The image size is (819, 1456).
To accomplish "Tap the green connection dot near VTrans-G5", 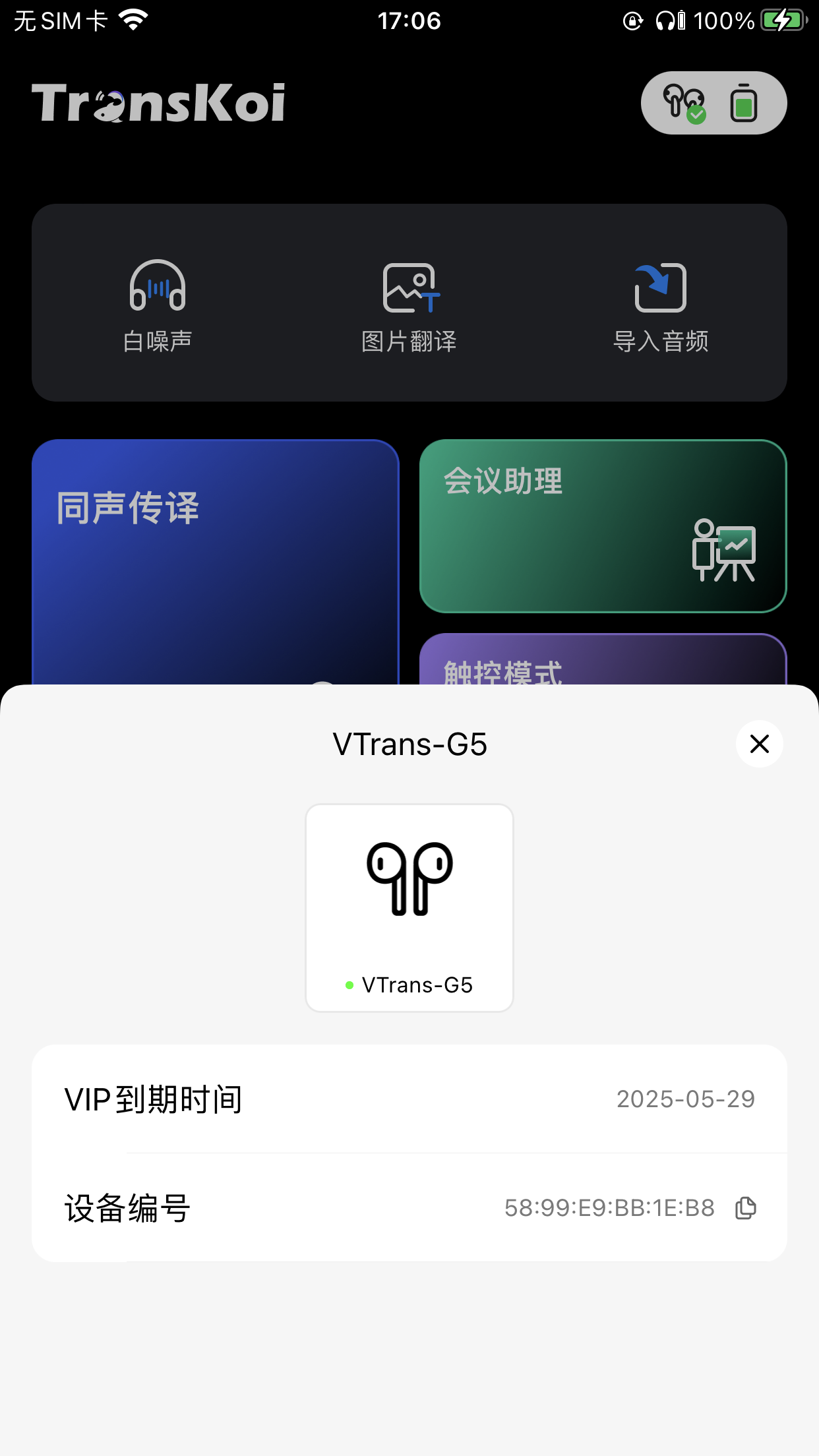I will tap(348, 985).
